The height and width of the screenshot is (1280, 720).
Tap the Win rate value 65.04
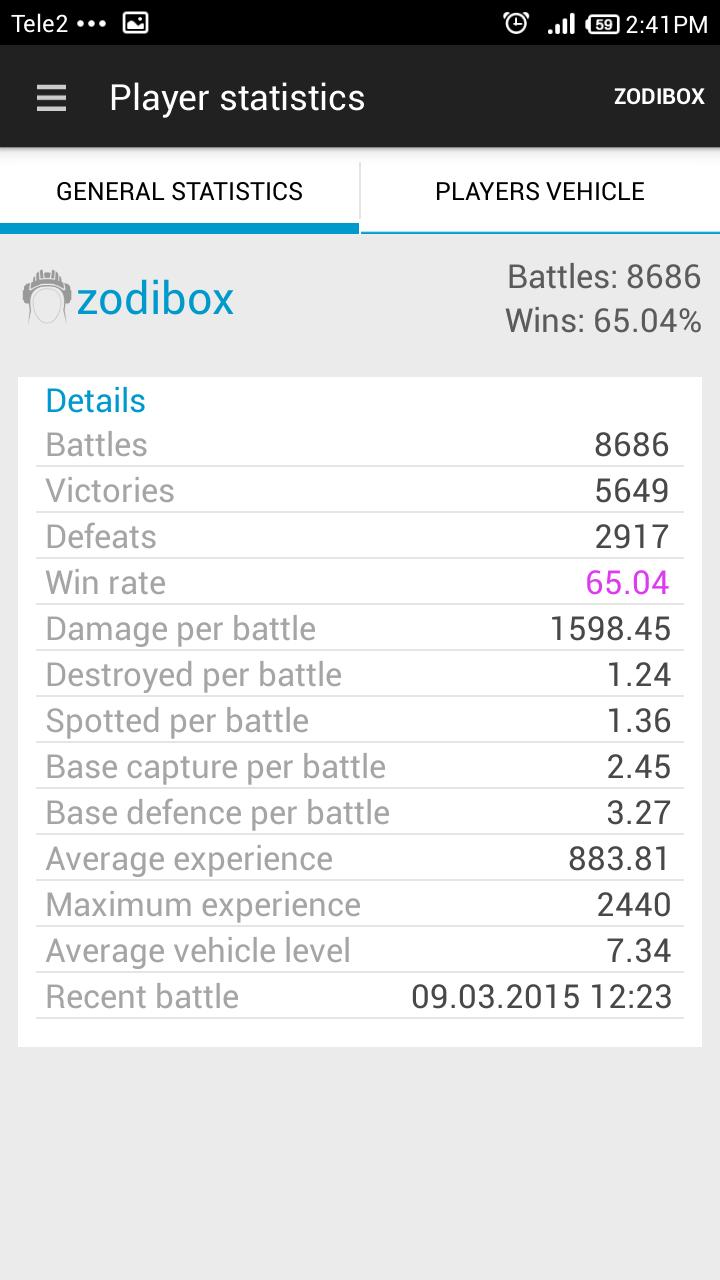point(628,582)
